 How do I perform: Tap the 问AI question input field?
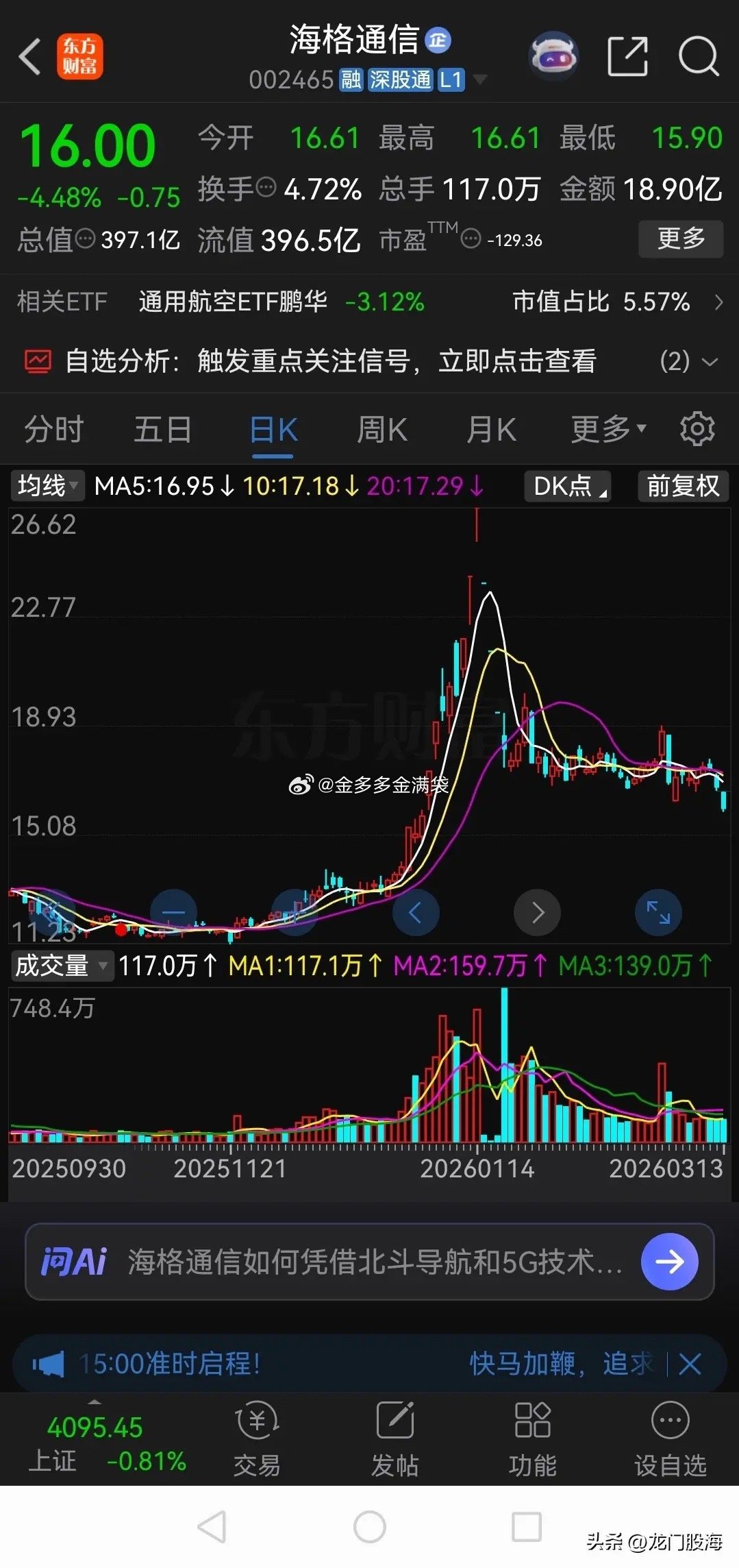[342, 1261]
